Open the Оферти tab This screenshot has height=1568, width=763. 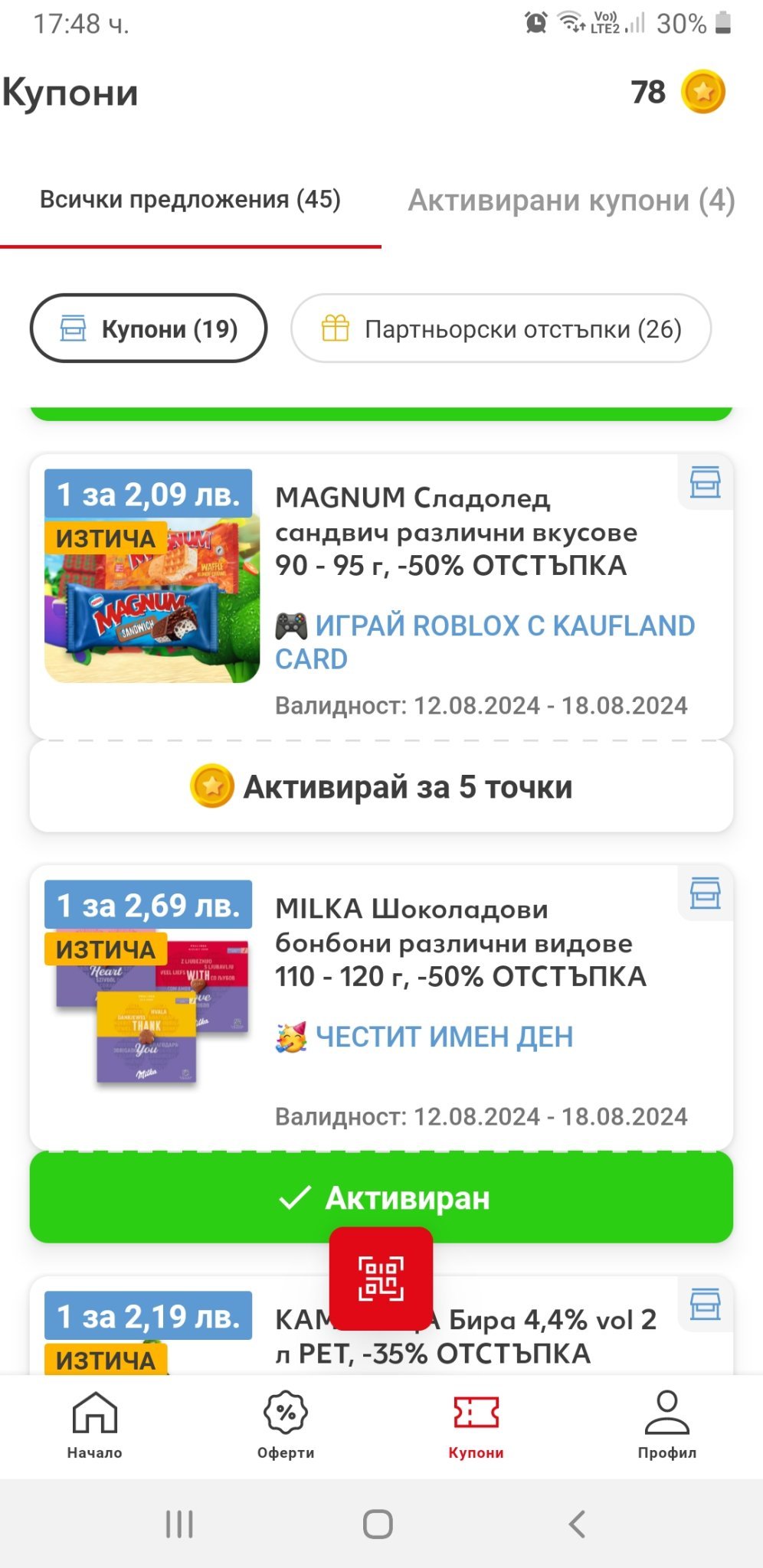(x=286, y=1425)
